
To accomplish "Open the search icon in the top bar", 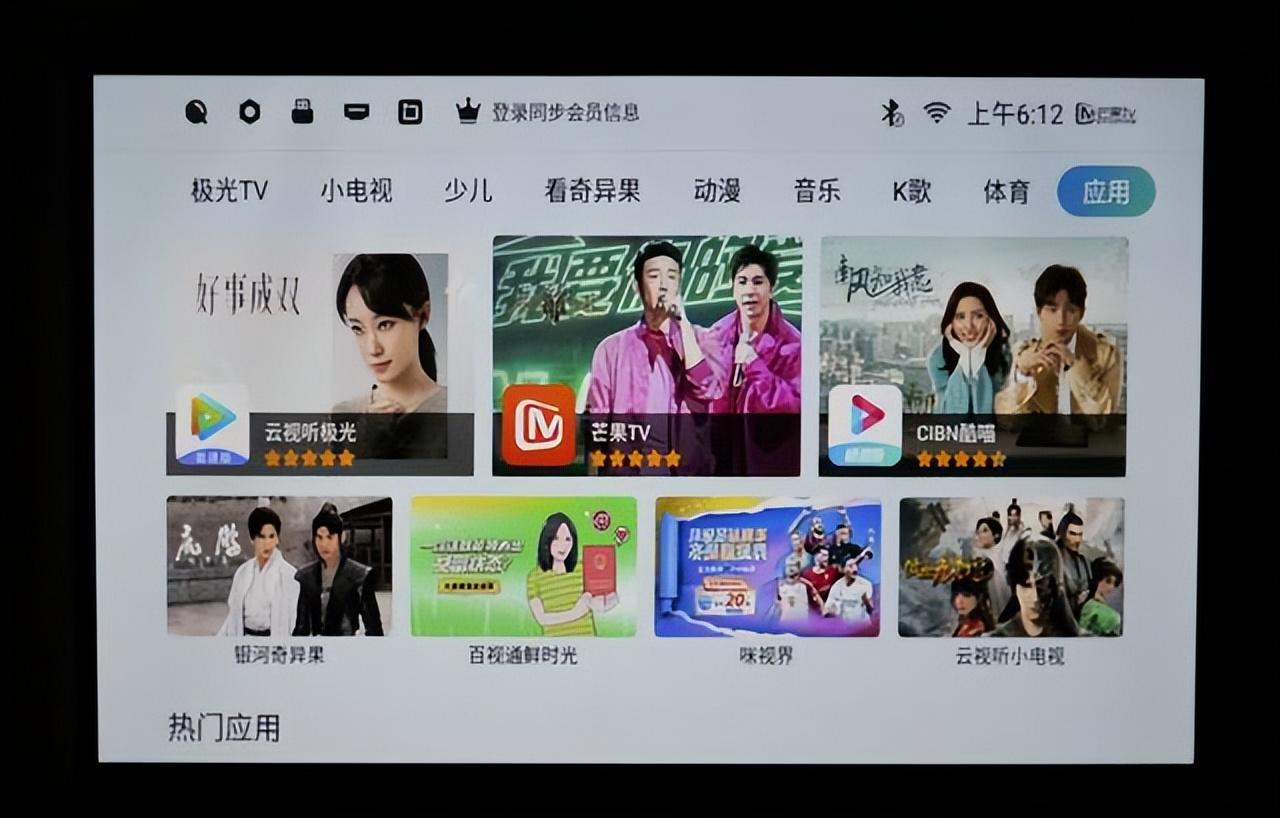I will pos(196,112).
